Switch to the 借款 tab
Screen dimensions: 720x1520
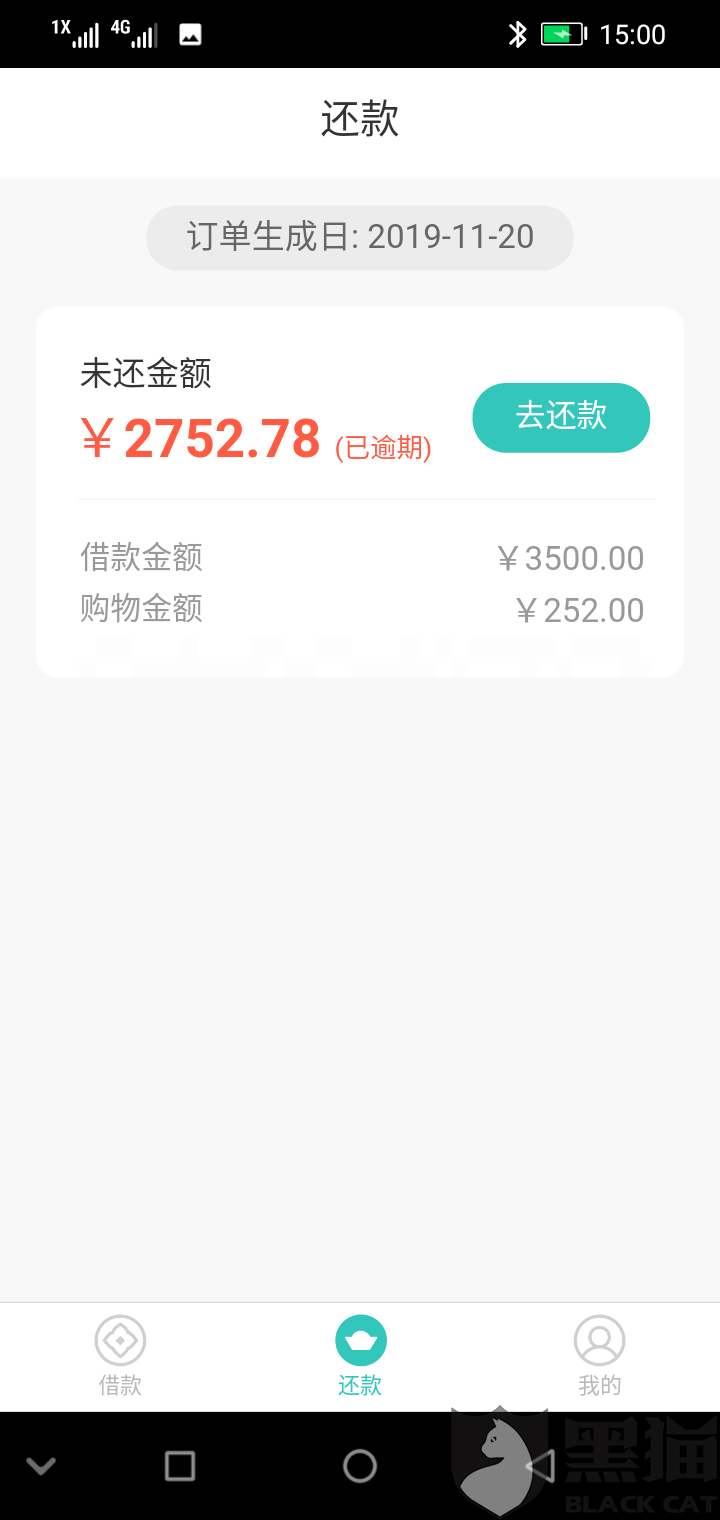[x=120, y=1355]
